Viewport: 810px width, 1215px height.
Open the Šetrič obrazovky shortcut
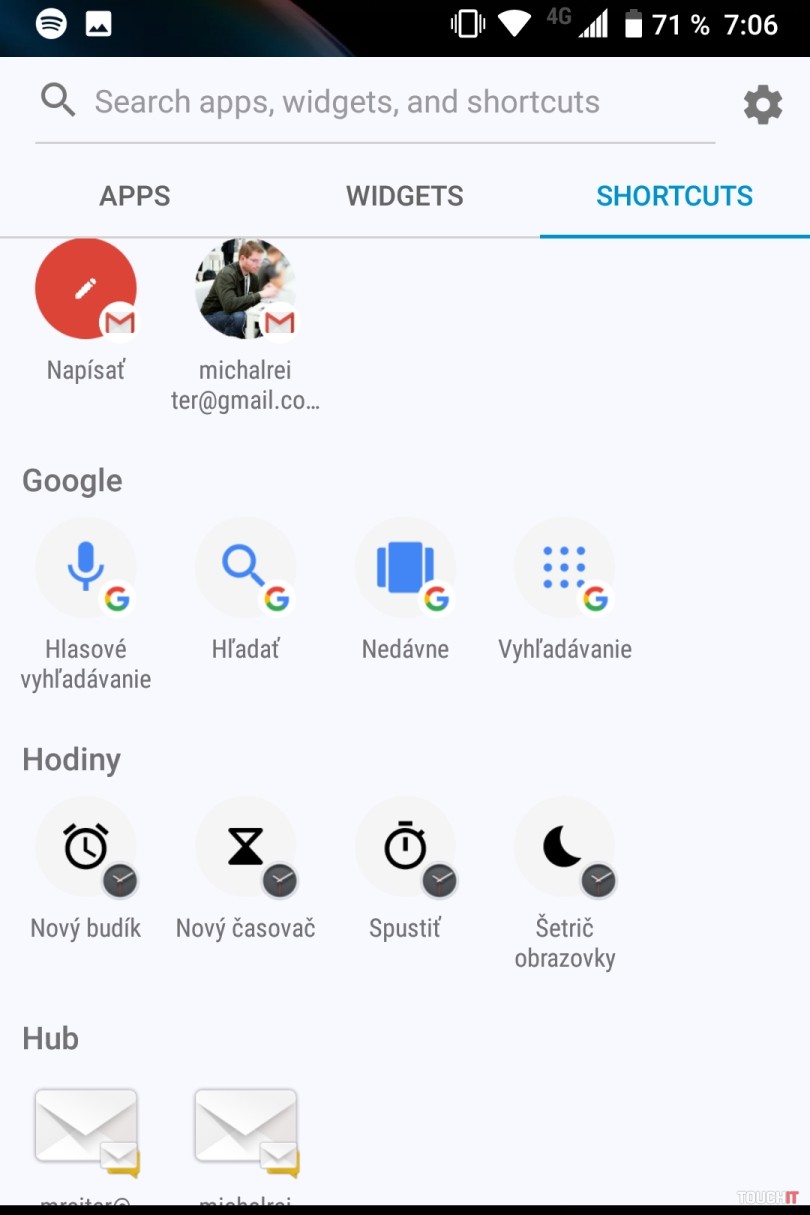pyautogui.click(x=564, y=848)
